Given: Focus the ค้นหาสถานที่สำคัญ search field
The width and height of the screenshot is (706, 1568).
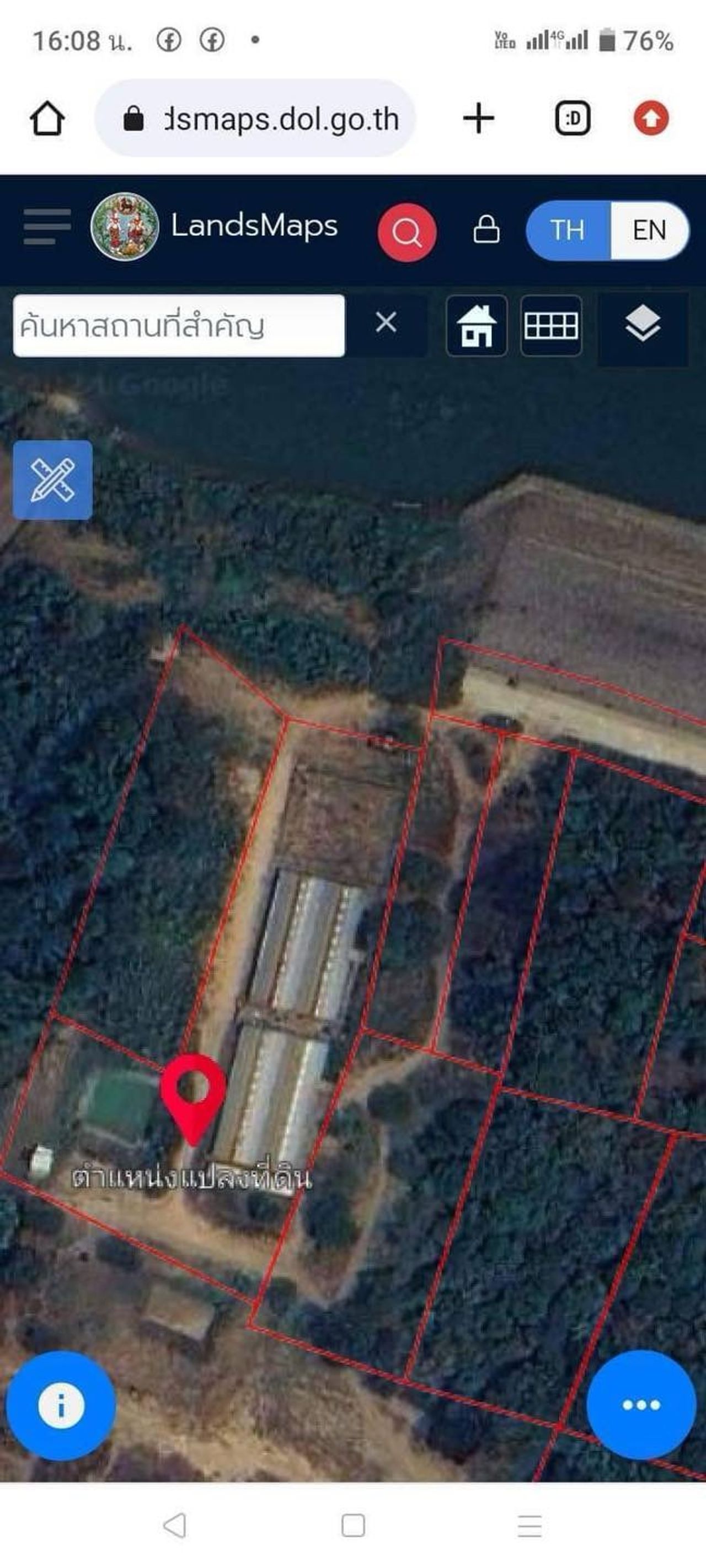Looking at the screenshot, I should click(179, 326).
